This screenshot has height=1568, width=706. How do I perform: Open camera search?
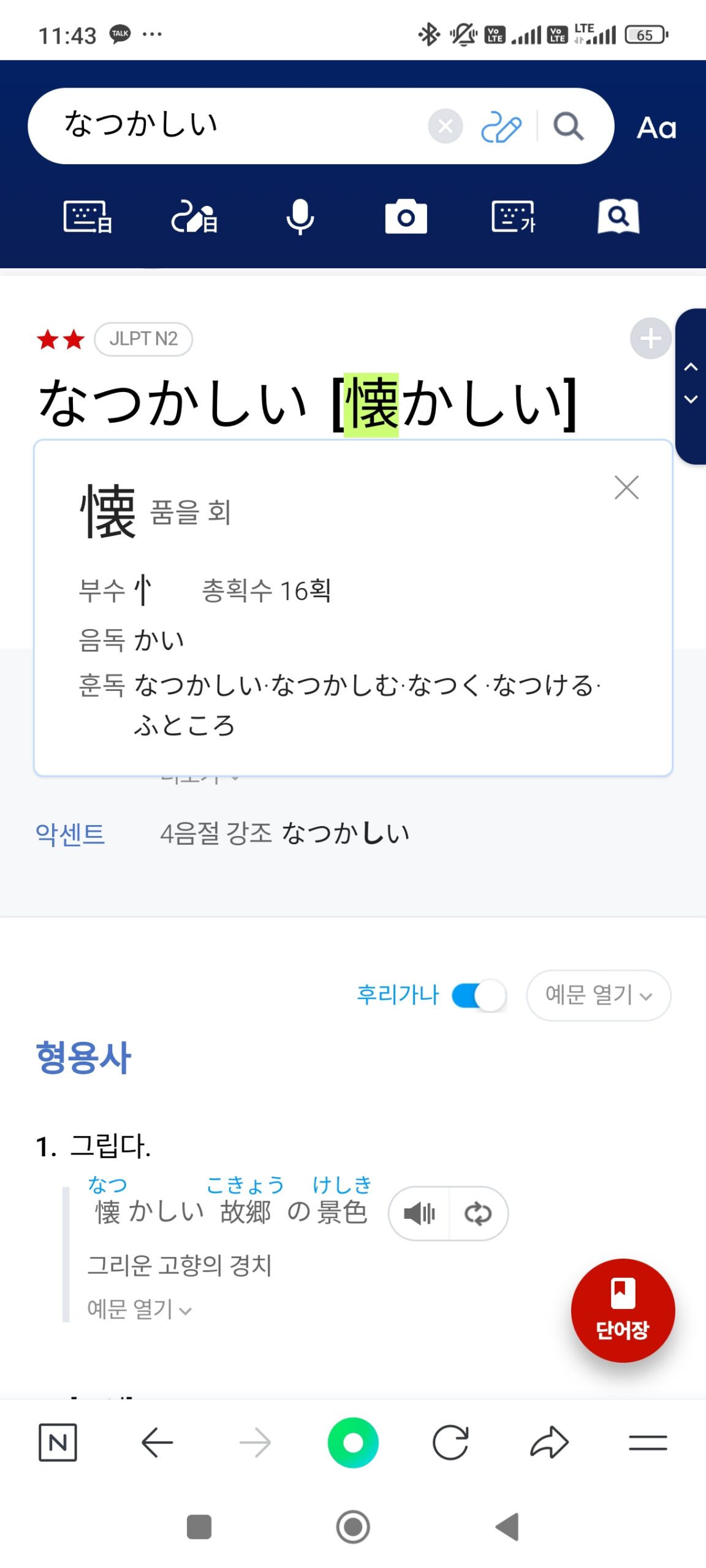click(x=406, y=217)
